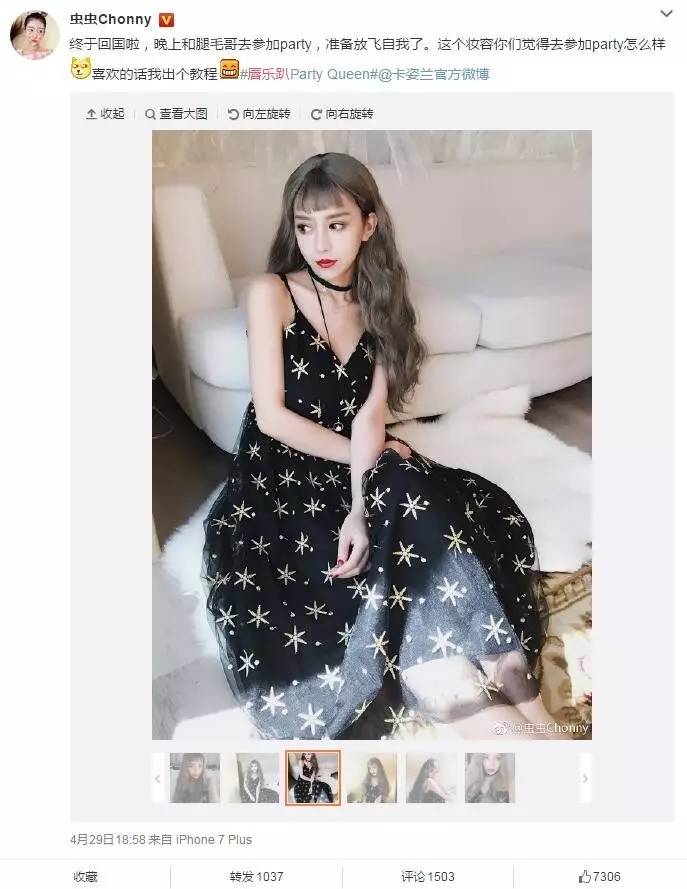The height and width of the screenshot is (889, 687).
Task: Select the first photo thumbnail
Action: [194, 778]
